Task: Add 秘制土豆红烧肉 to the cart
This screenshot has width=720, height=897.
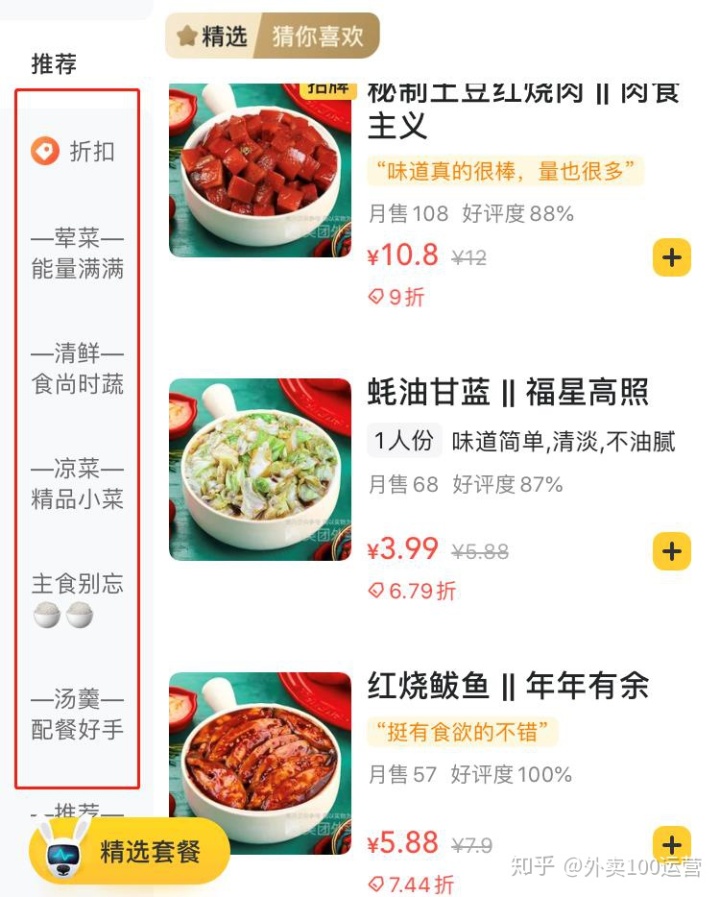Action: (x=671, y=258)
